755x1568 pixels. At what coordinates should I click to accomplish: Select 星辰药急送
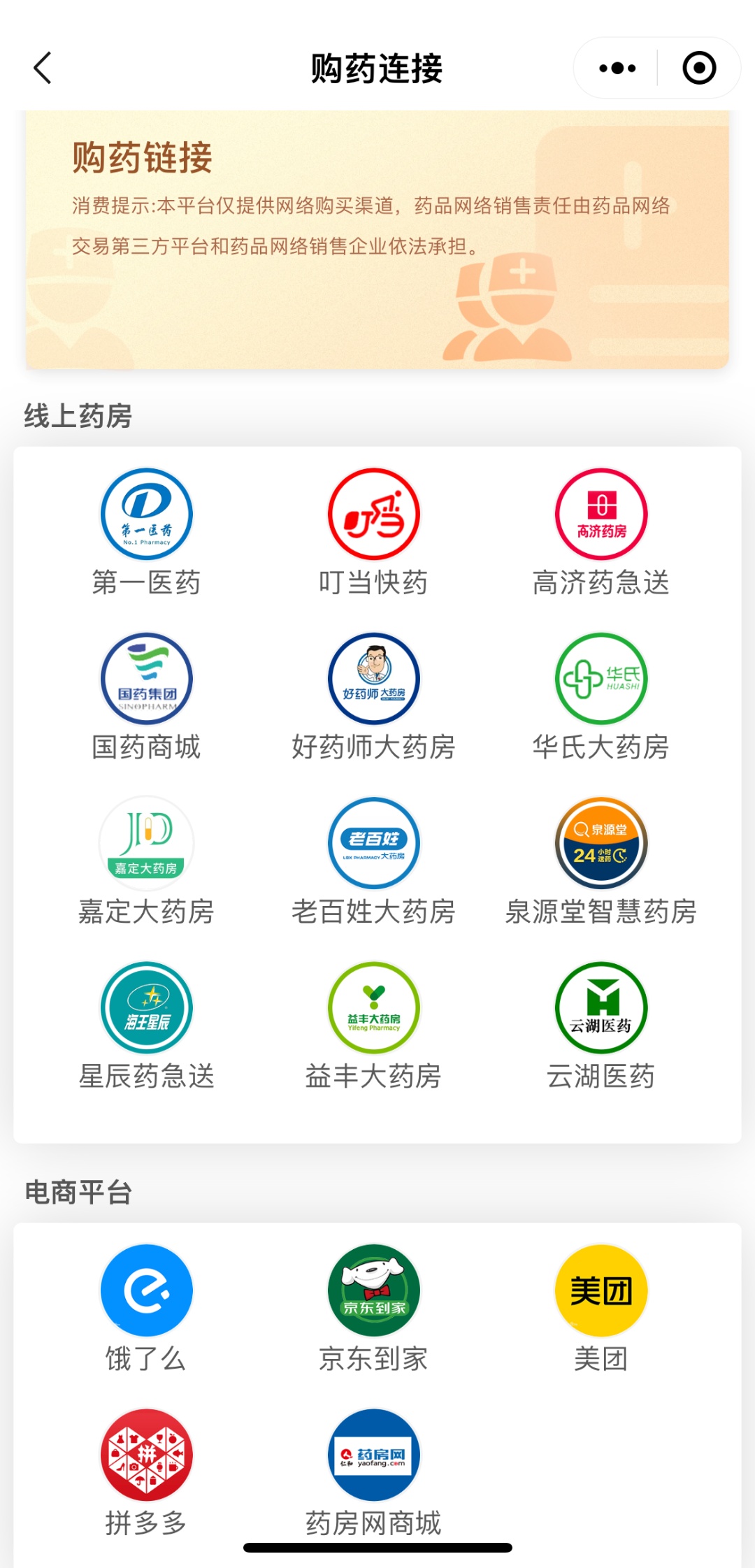pyautogui.click(x=147, y=1008)
